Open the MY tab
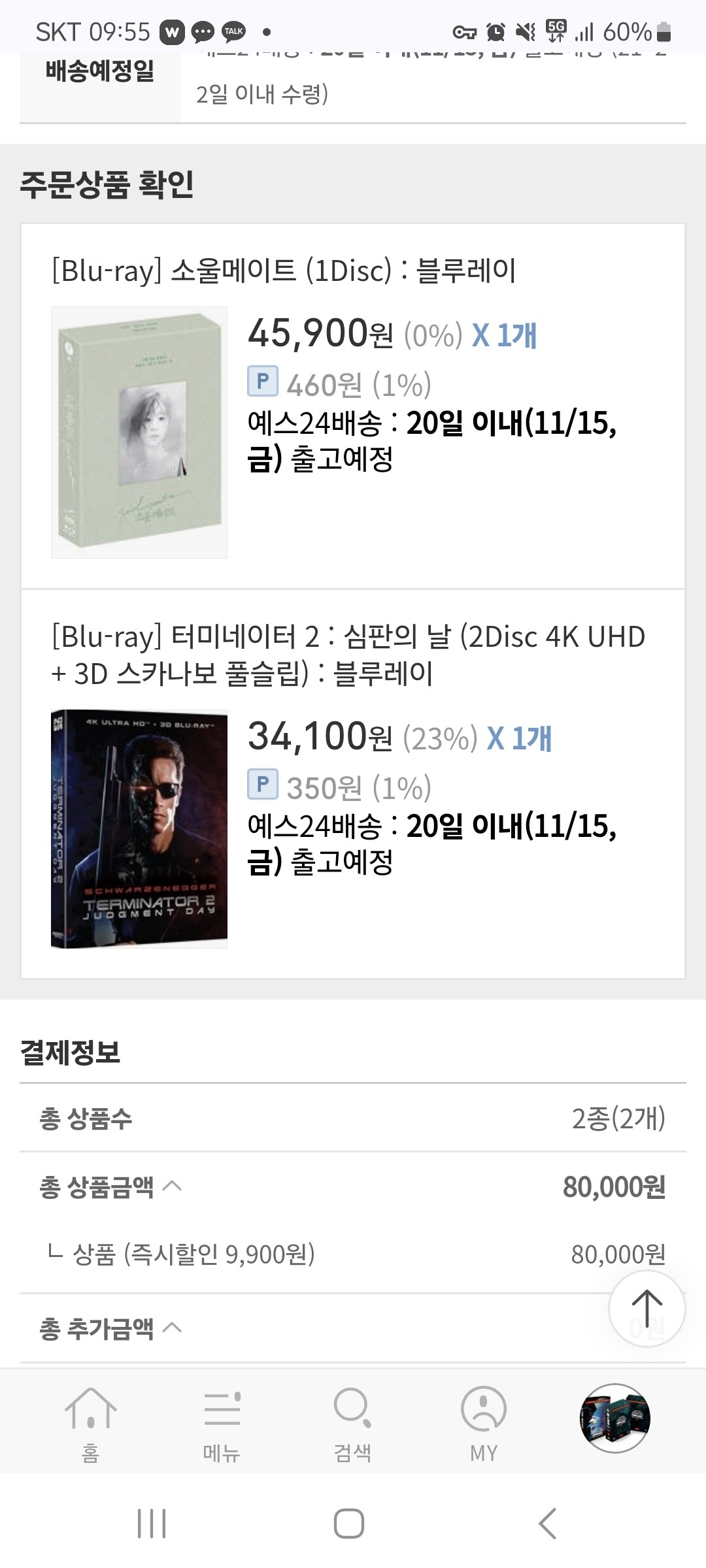Screen dimensions: 706x1568 pyautogui.click(x=484, y=1422)
